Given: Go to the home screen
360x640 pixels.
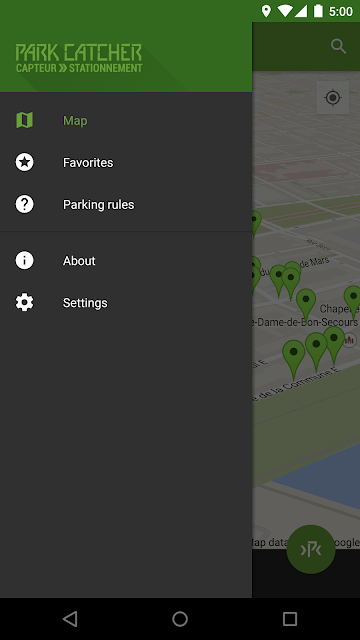Looking at the screenshot, I should (x=180, y=619).
